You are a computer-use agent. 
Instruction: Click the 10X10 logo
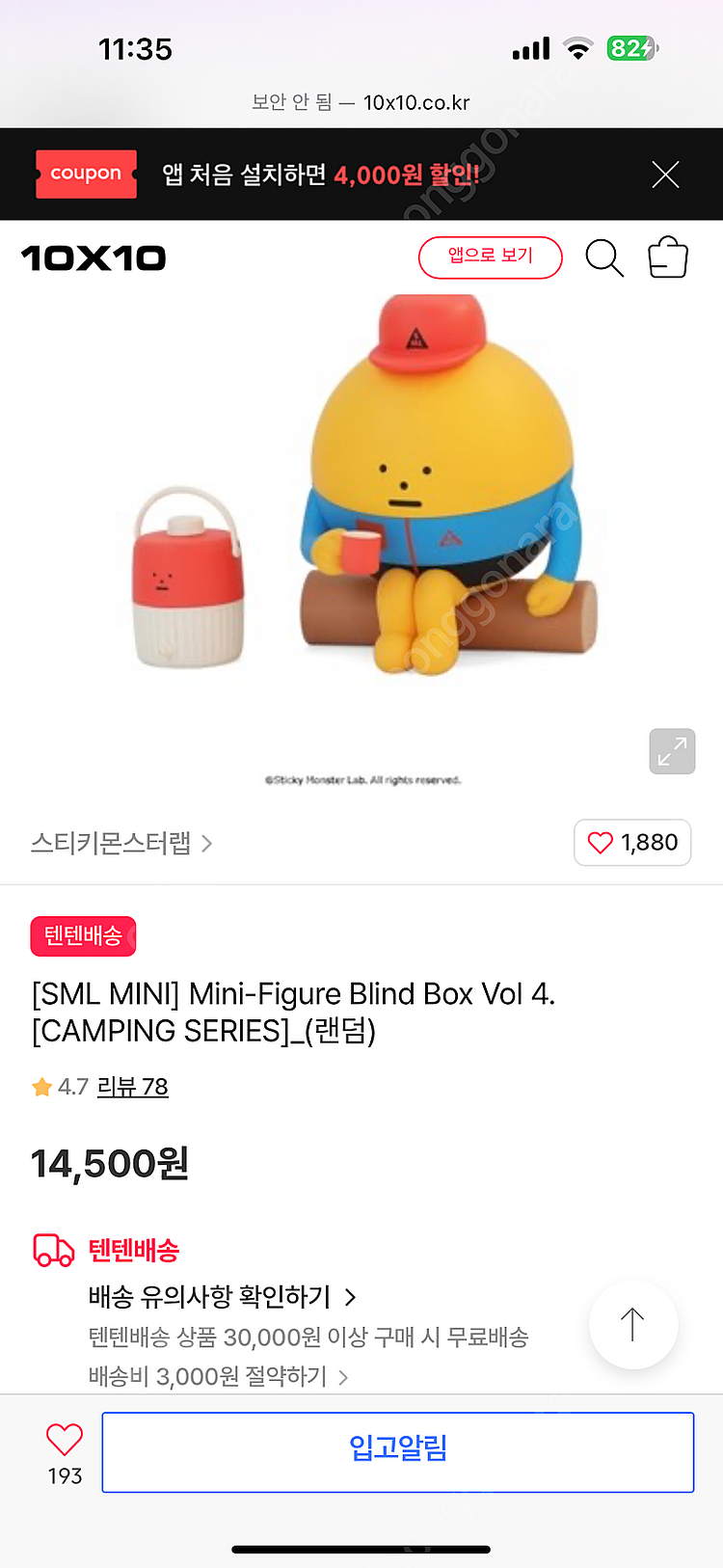pyautogui.click(x=94, y=257)
